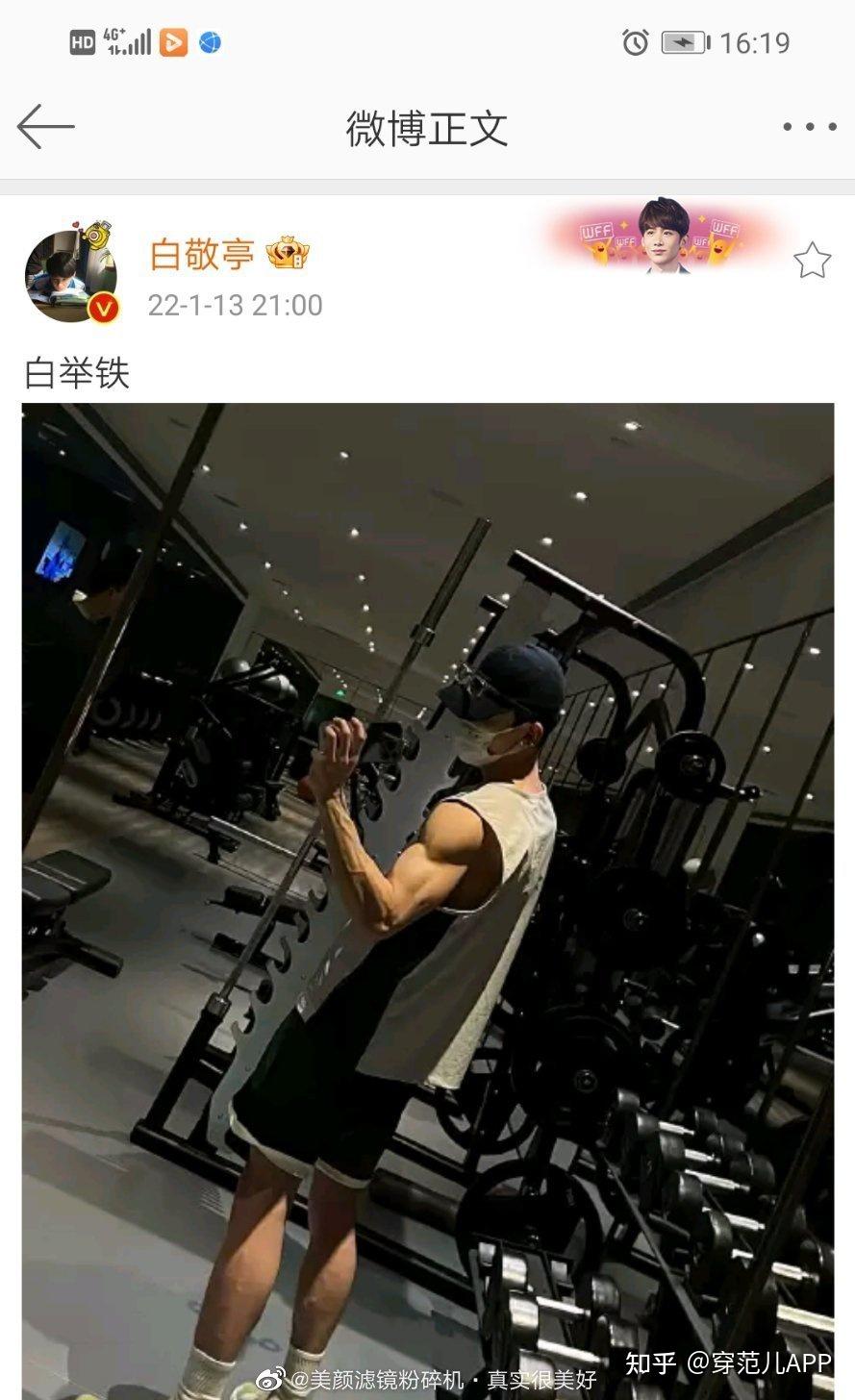View the gym photo in full screen
Screen dimensions: 855x1400
428,901
